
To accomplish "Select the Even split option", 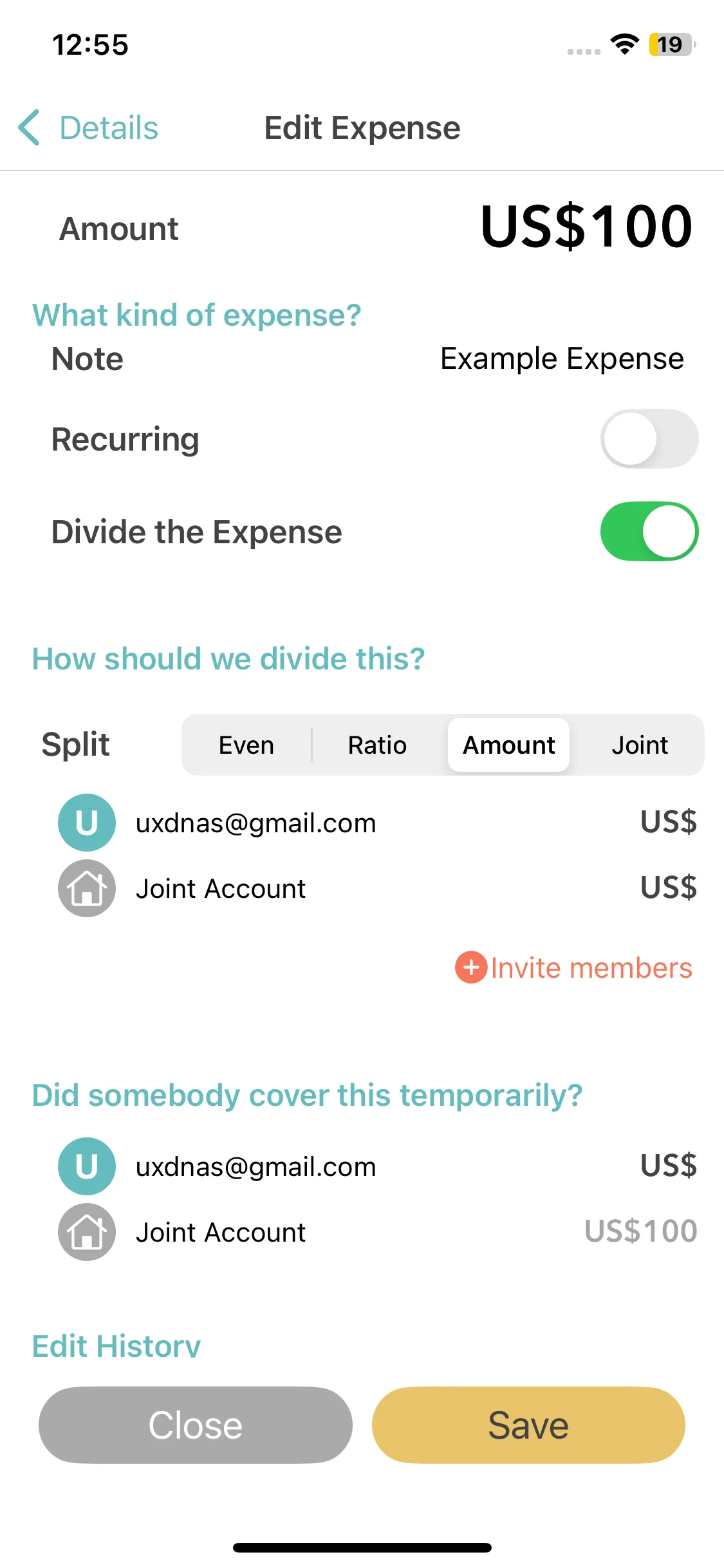I will click(246, 745).
